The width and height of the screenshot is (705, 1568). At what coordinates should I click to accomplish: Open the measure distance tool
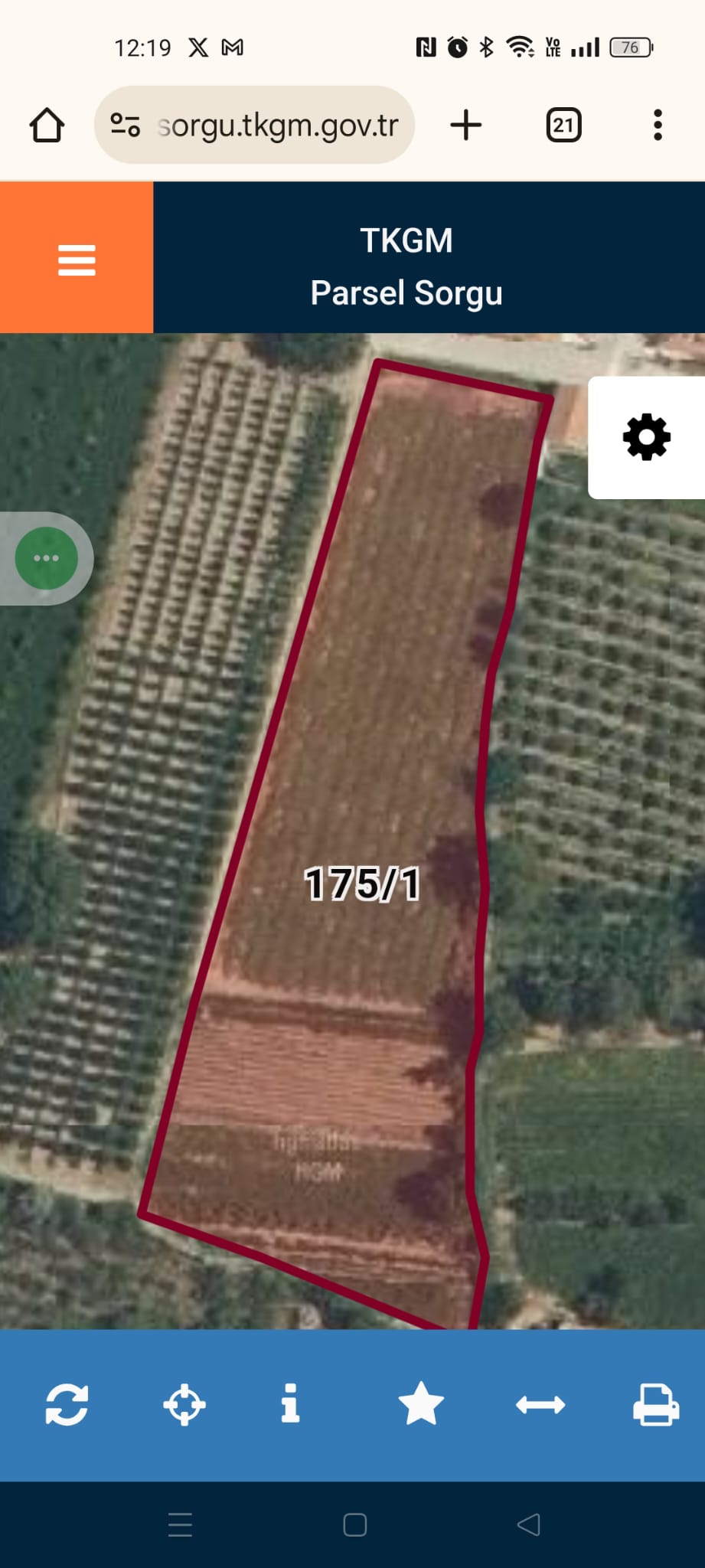(540, 1404)
